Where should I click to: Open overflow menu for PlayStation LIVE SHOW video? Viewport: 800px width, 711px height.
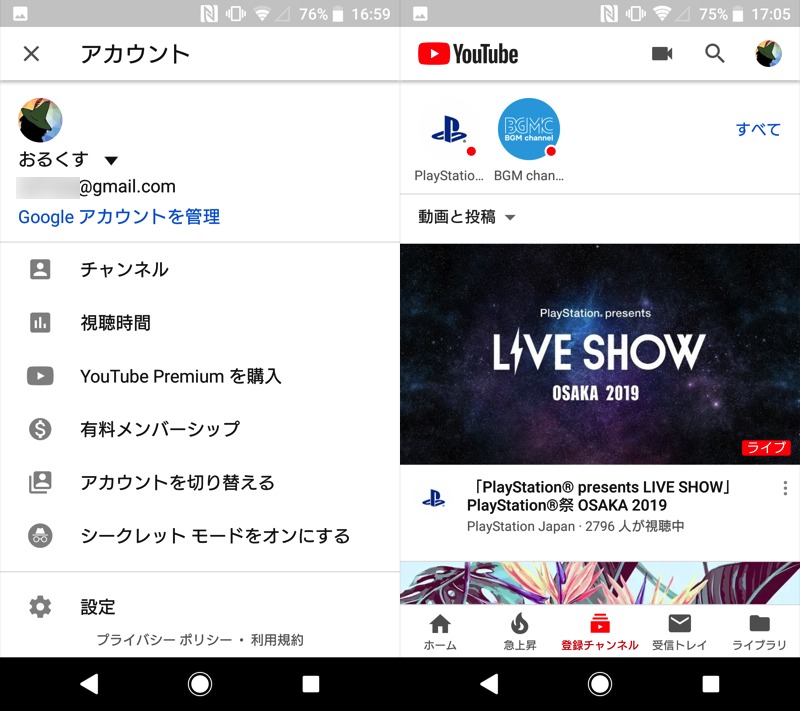tap(785, 489)
